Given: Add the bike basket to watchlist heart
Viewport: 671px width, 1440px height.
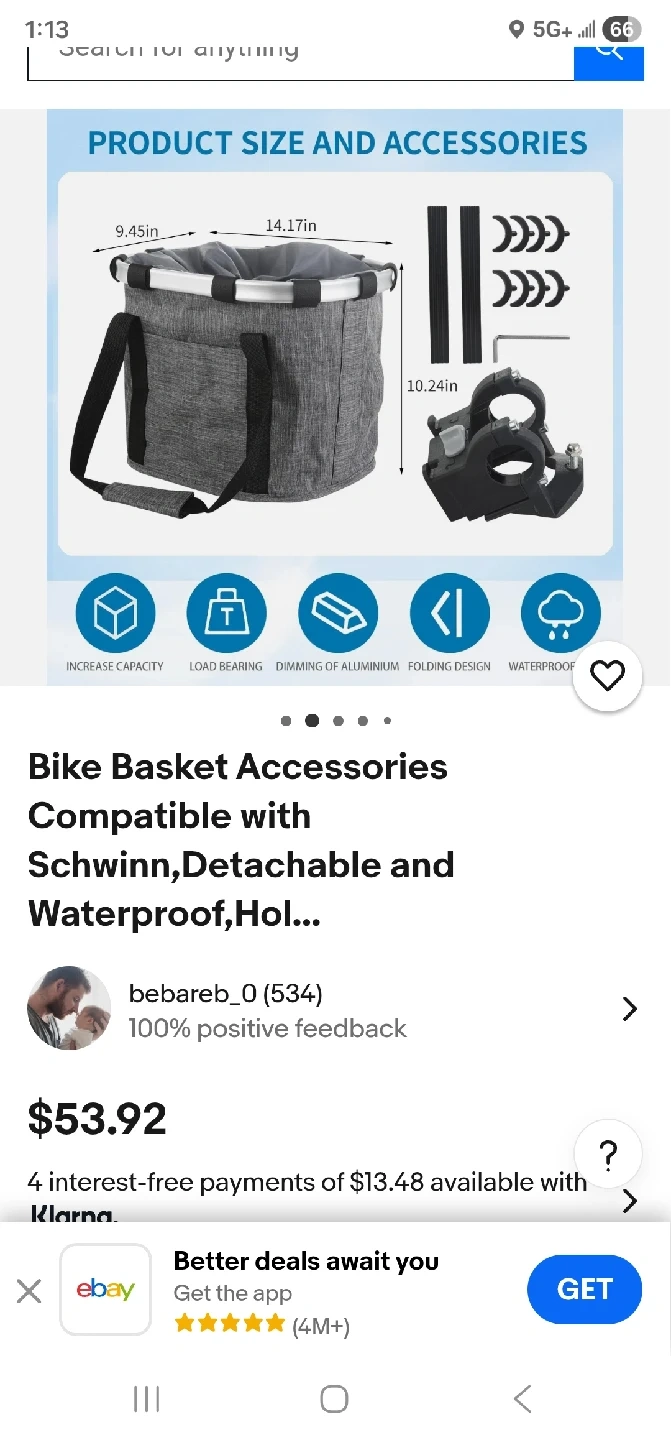Looking at the screenshot, I should (607, 677).
